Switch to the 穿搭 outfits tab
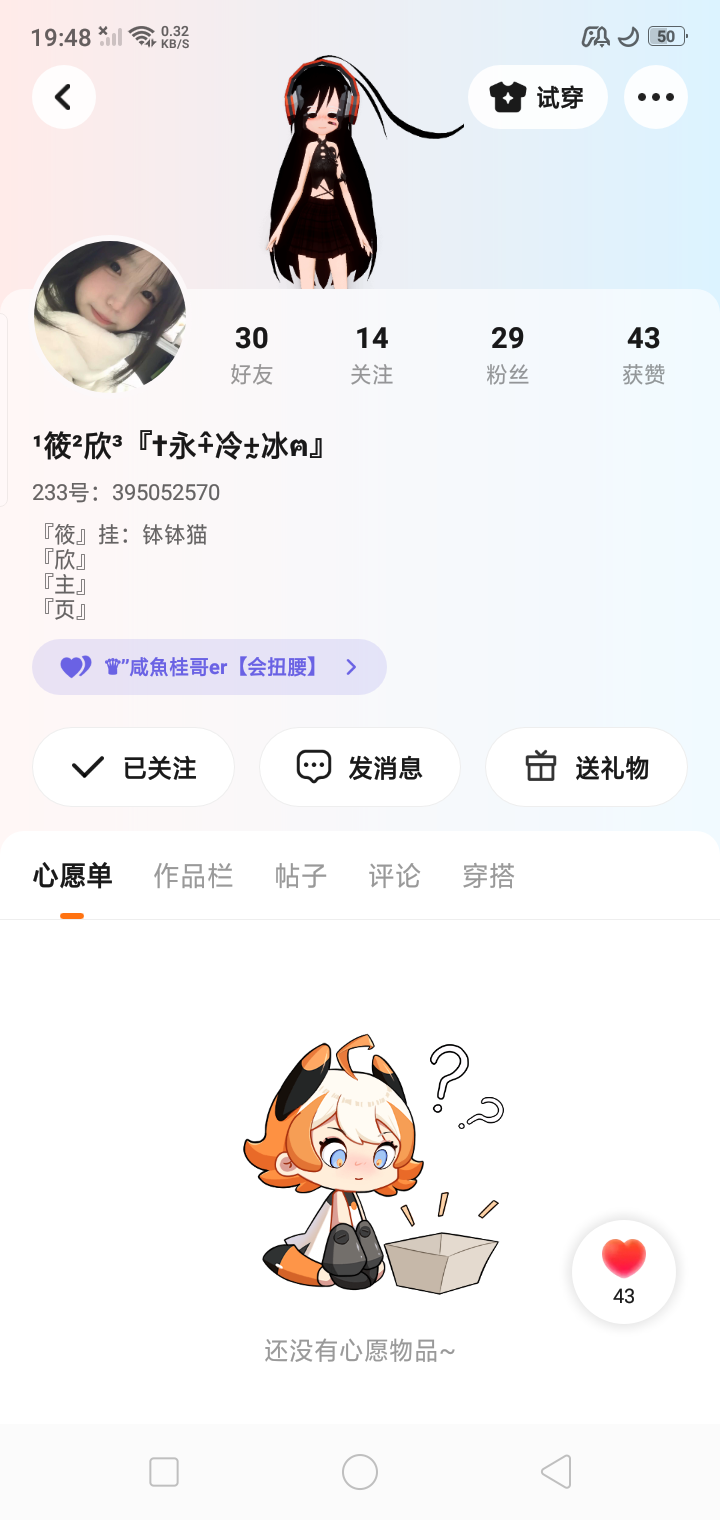 pyautogui.click(x=488, y=876)
